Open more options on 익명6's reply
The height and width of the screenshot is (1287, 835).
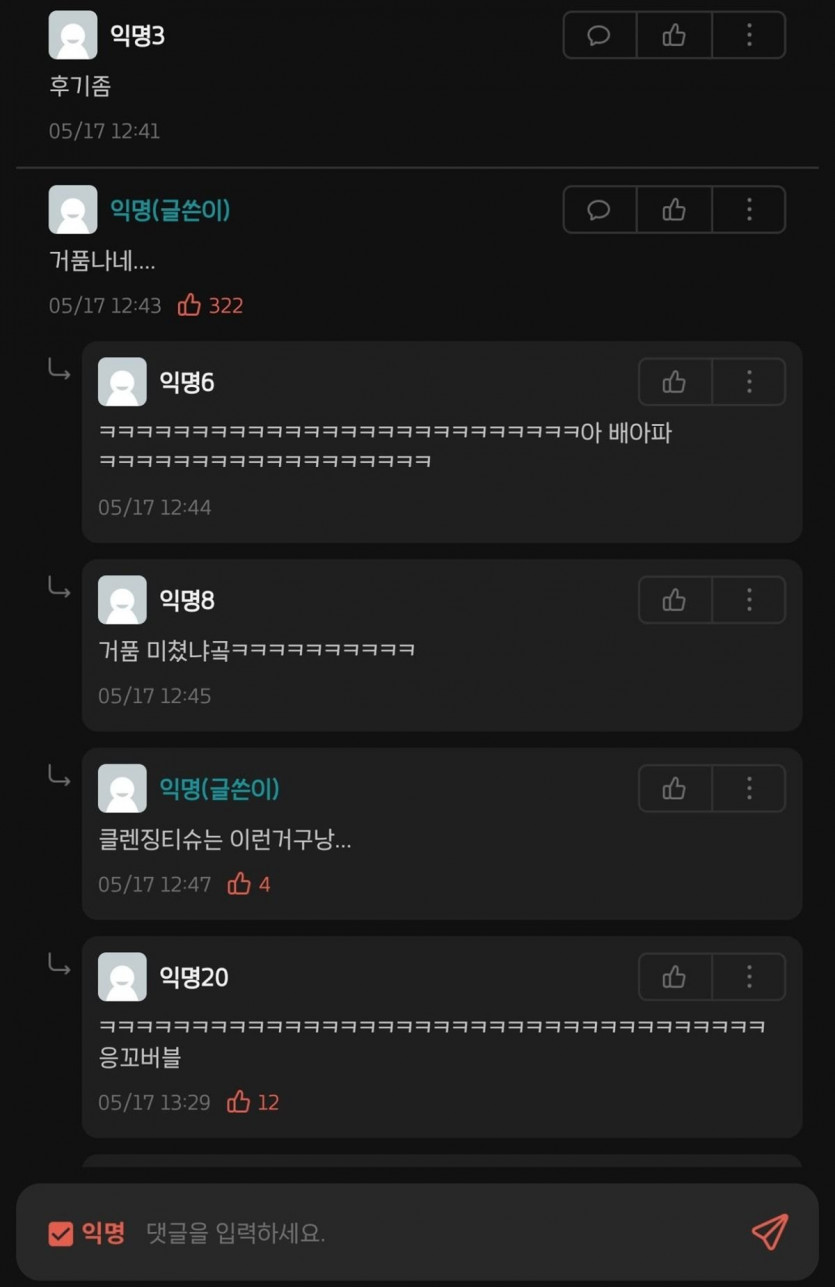749,382
